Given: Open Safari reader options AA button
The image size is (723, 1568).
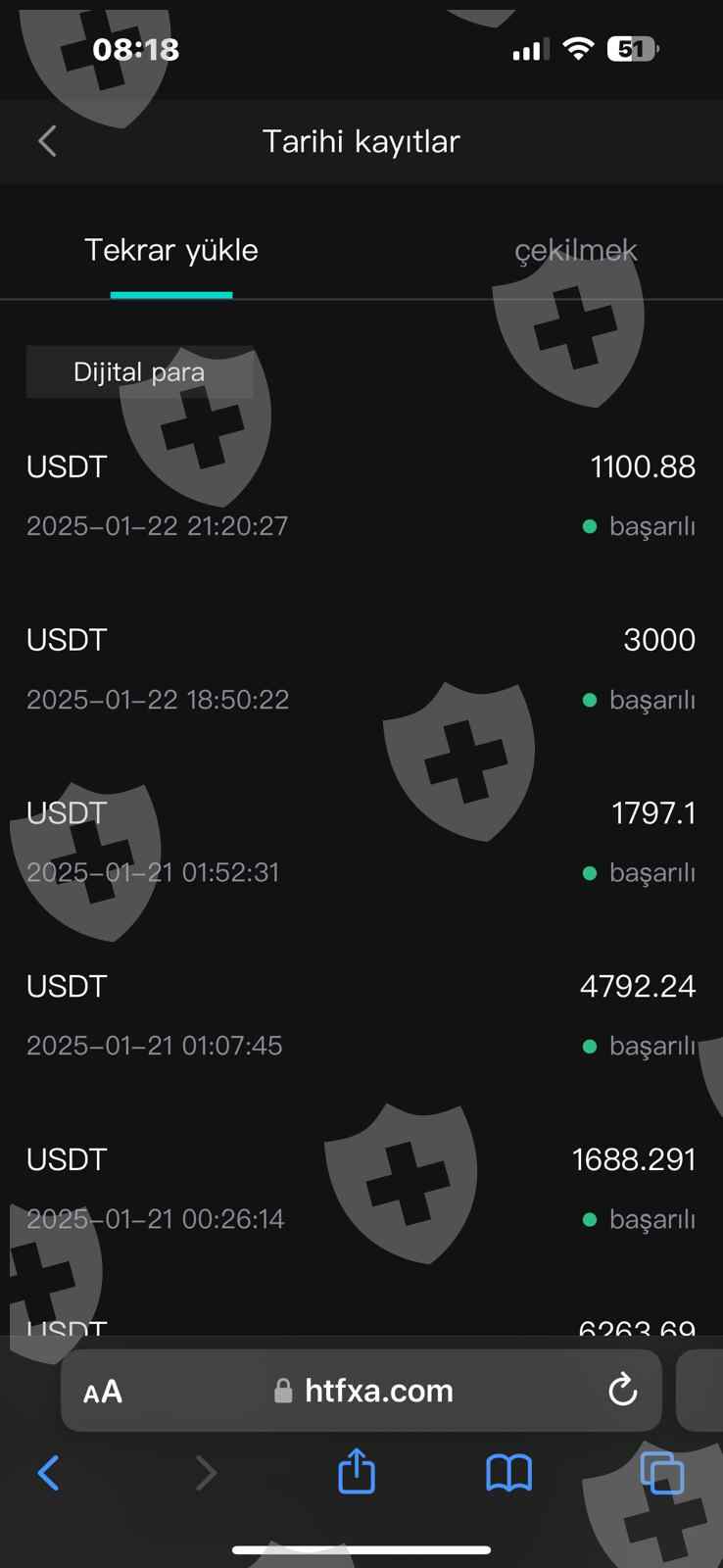Looking at the screenshot, I should point(103,1392).
